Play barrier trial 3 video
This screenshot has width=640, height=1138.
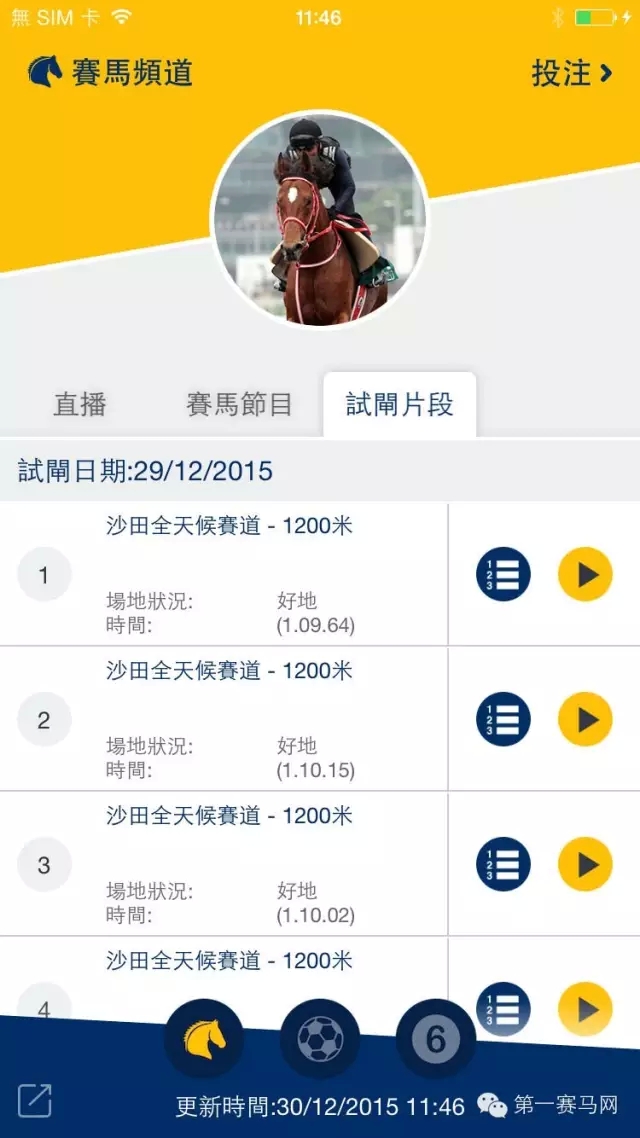pyautogui.click(x=585, y=865)
